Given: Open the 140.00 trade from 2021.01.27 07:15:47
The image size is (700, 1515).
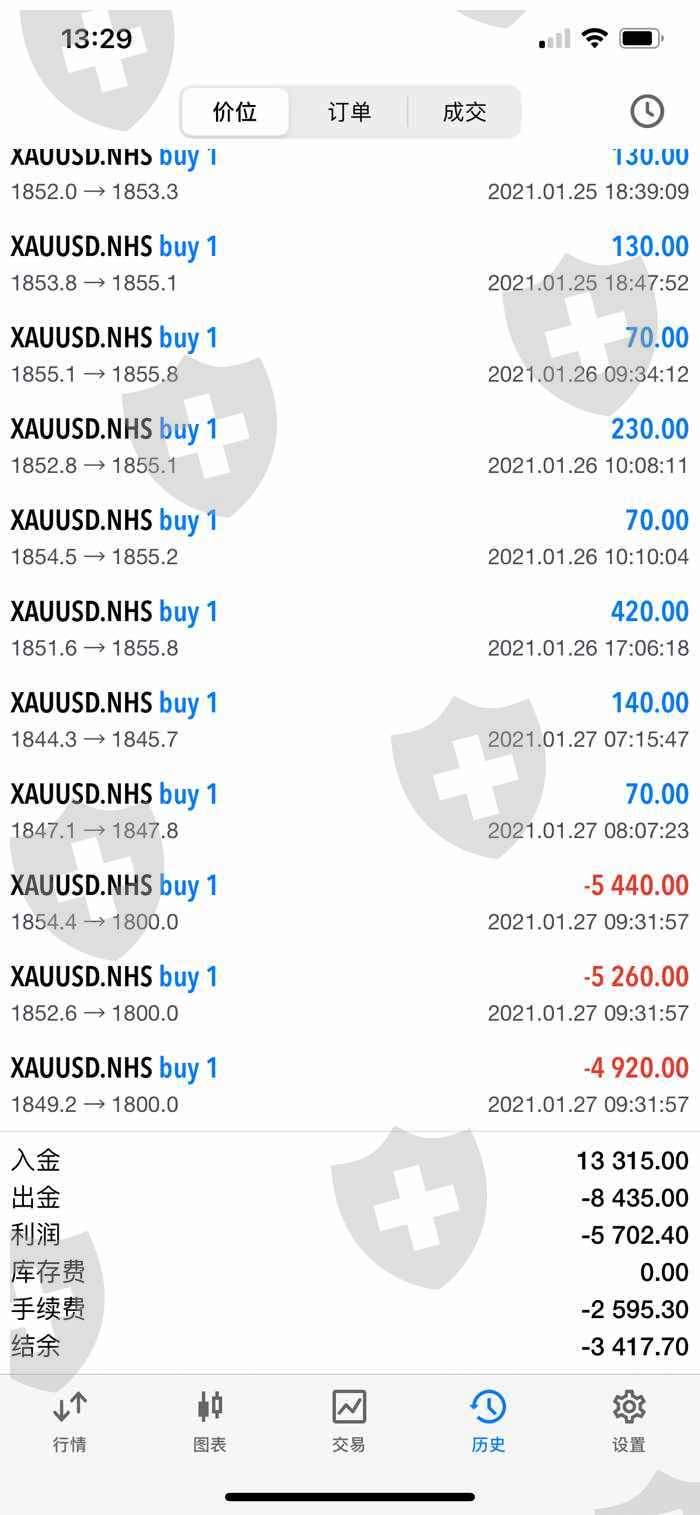Looking at the screenshot, I should [x=349, y=720].
